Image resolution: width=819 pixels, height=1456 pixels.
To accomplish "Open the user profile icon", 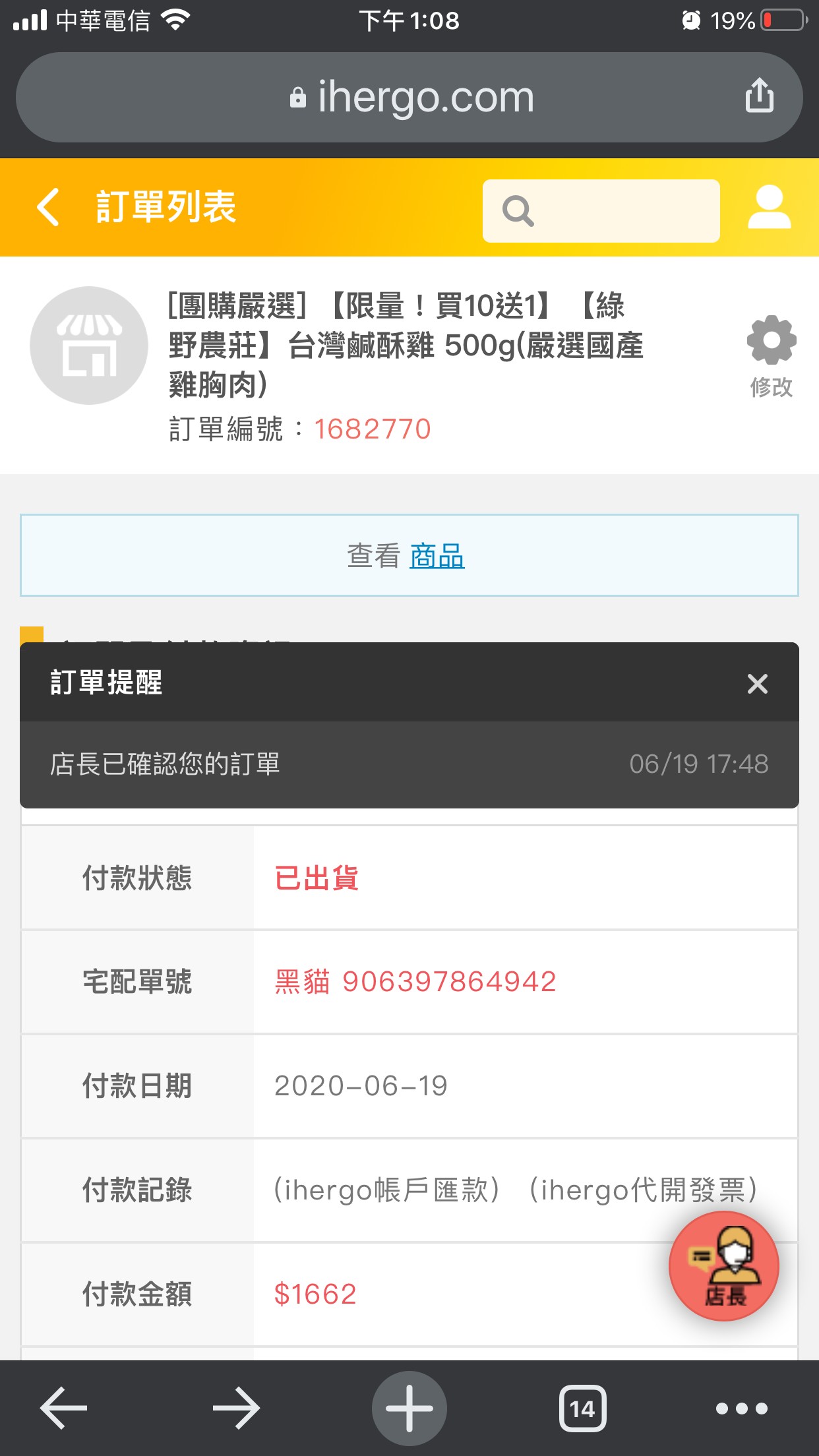I will coord(769,208).
